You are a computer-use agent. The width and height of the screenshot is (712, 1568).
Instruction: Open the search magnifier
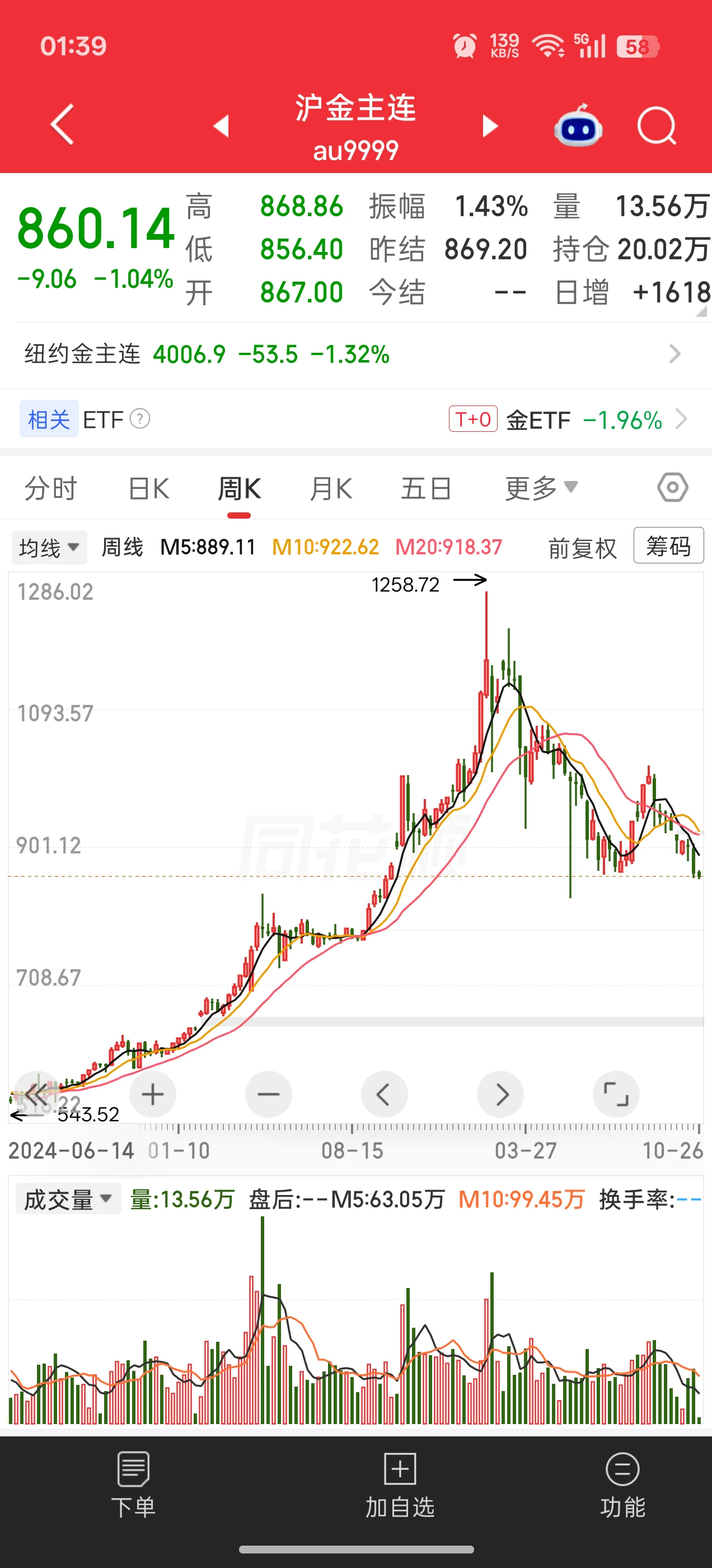657,126
